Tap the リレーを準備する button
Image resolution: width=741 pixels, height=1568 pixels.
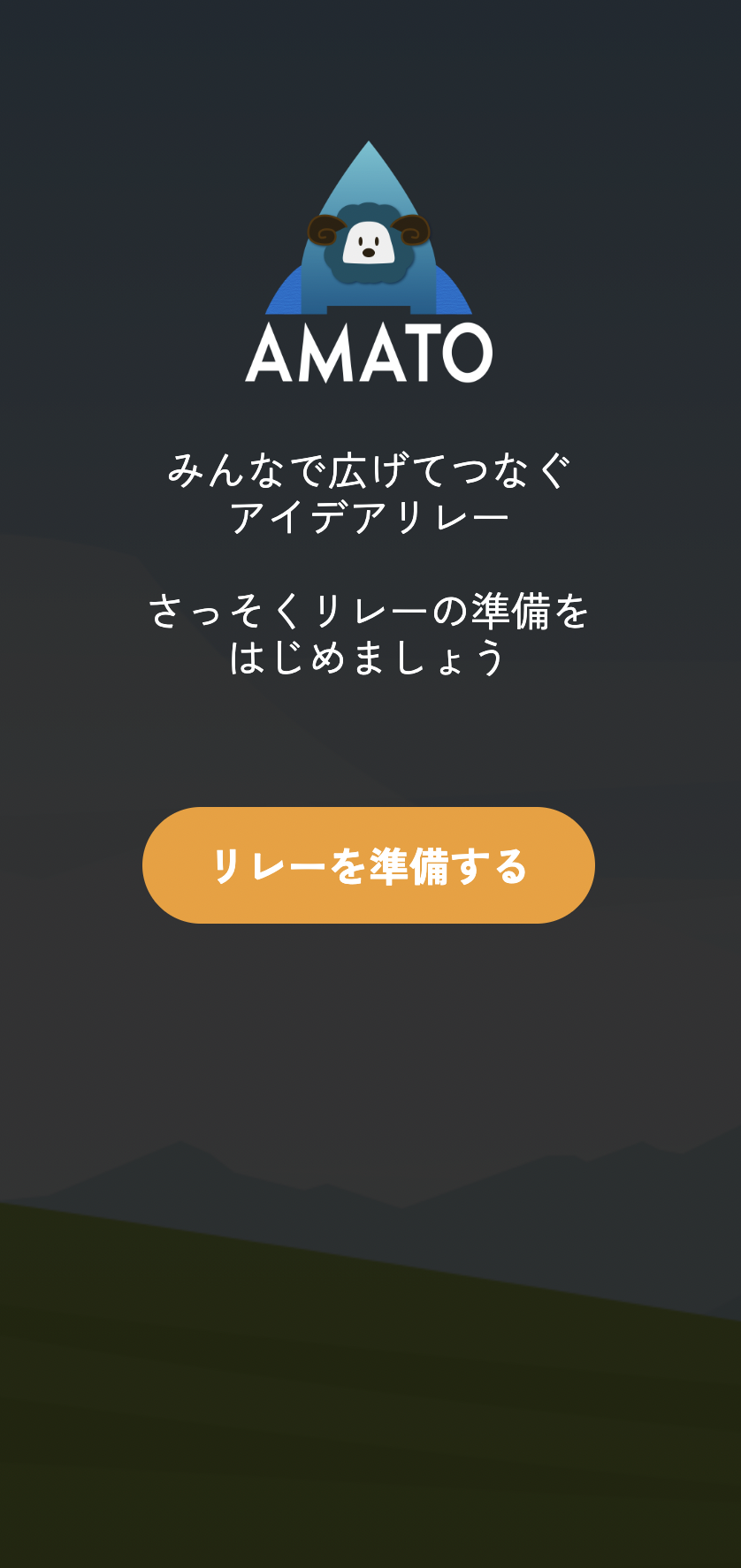pyautogui.click(x=369, y=865)
